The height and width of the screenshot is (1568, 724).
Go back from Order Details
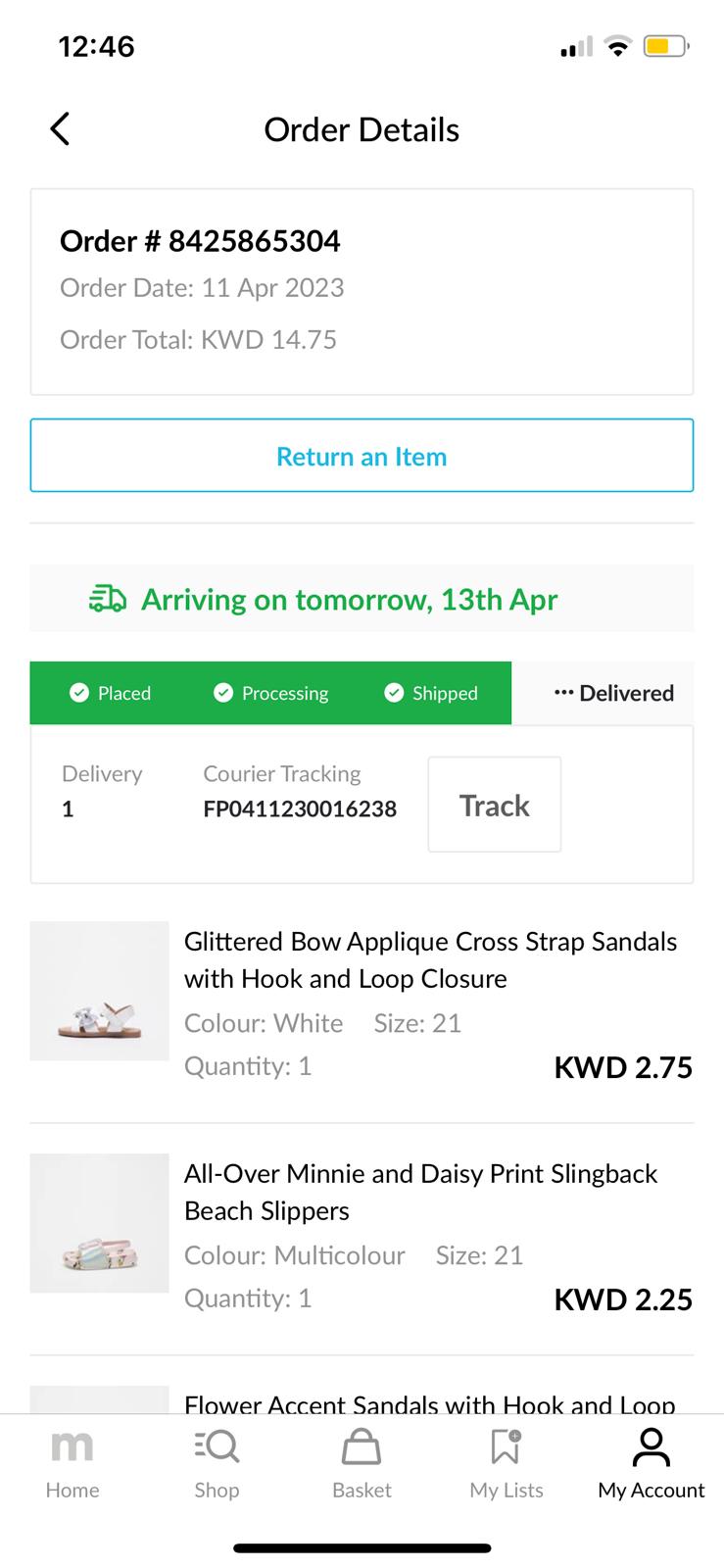point(60,128)
